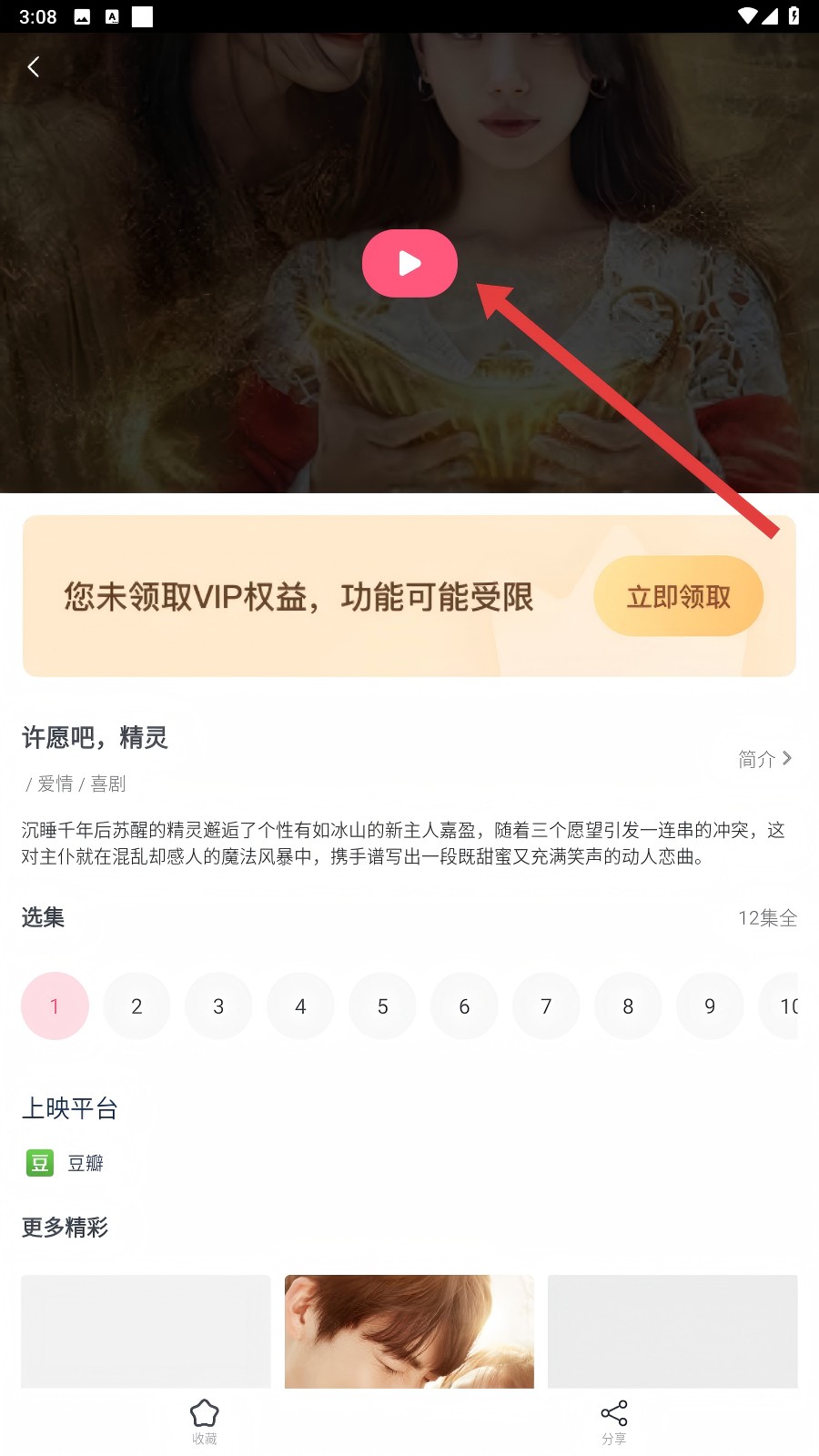Select episode 7
The width and height of the screenshot is (819, 1456).
pyautogui.click(x=546, y=1006)
